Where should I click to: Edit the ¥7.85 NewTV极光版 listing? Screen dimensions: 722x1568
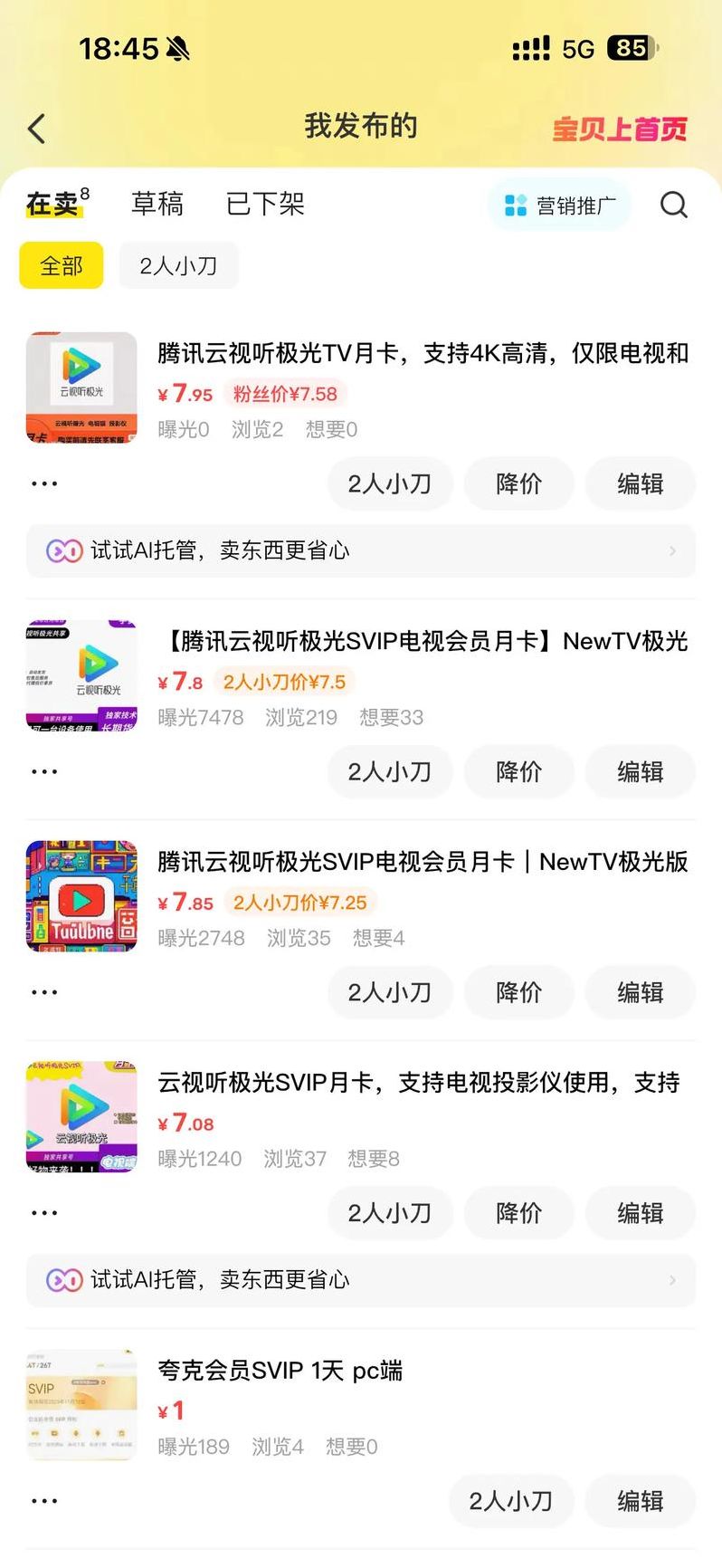[640, 992]
